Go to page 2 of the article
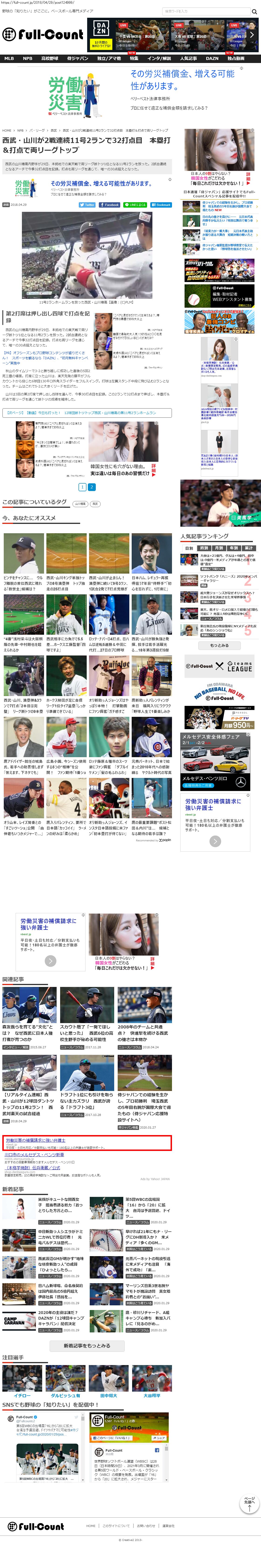 (92, 487)
